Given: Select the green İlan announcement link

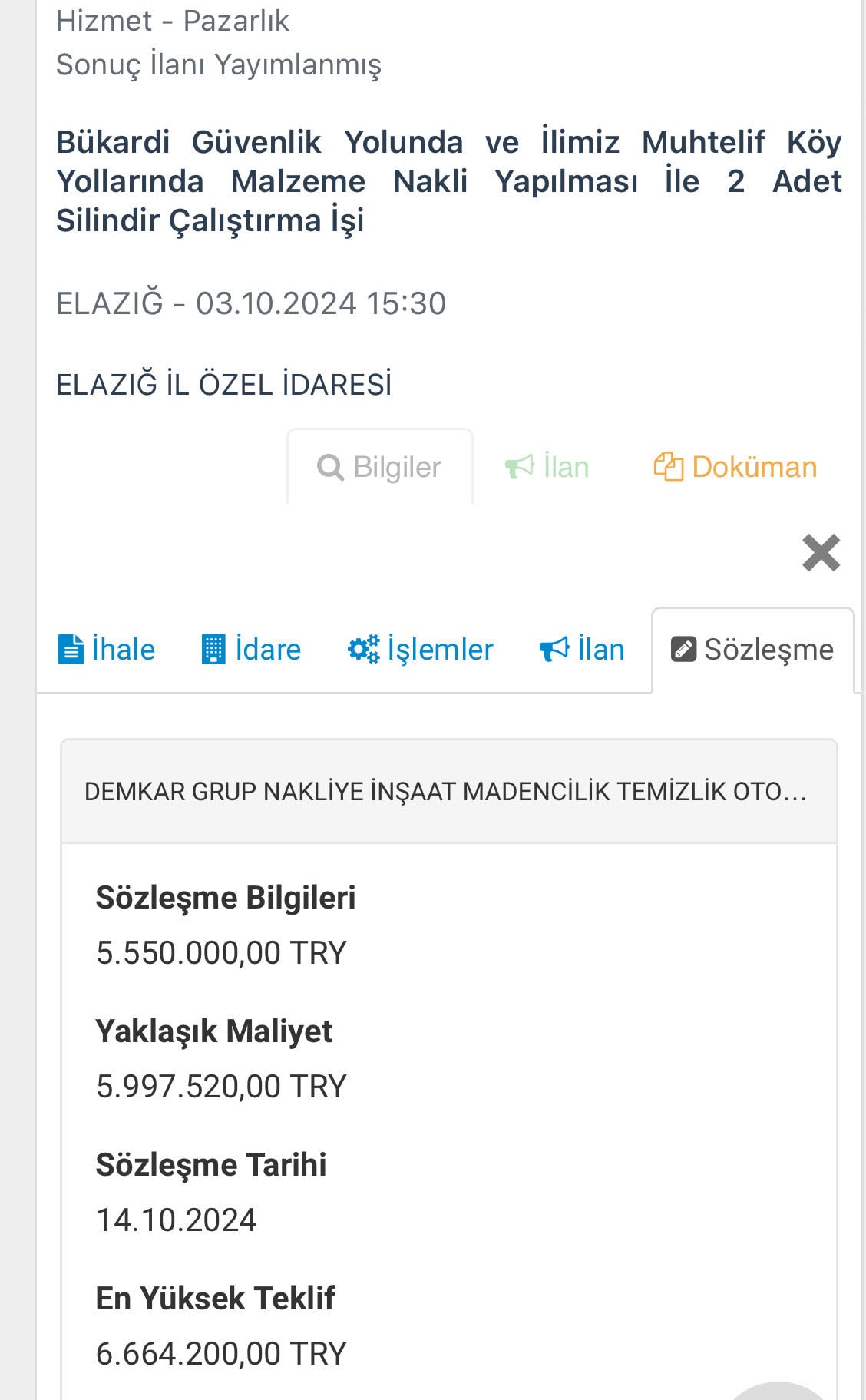Looking at the screenshot, I should tap(547, 467).
